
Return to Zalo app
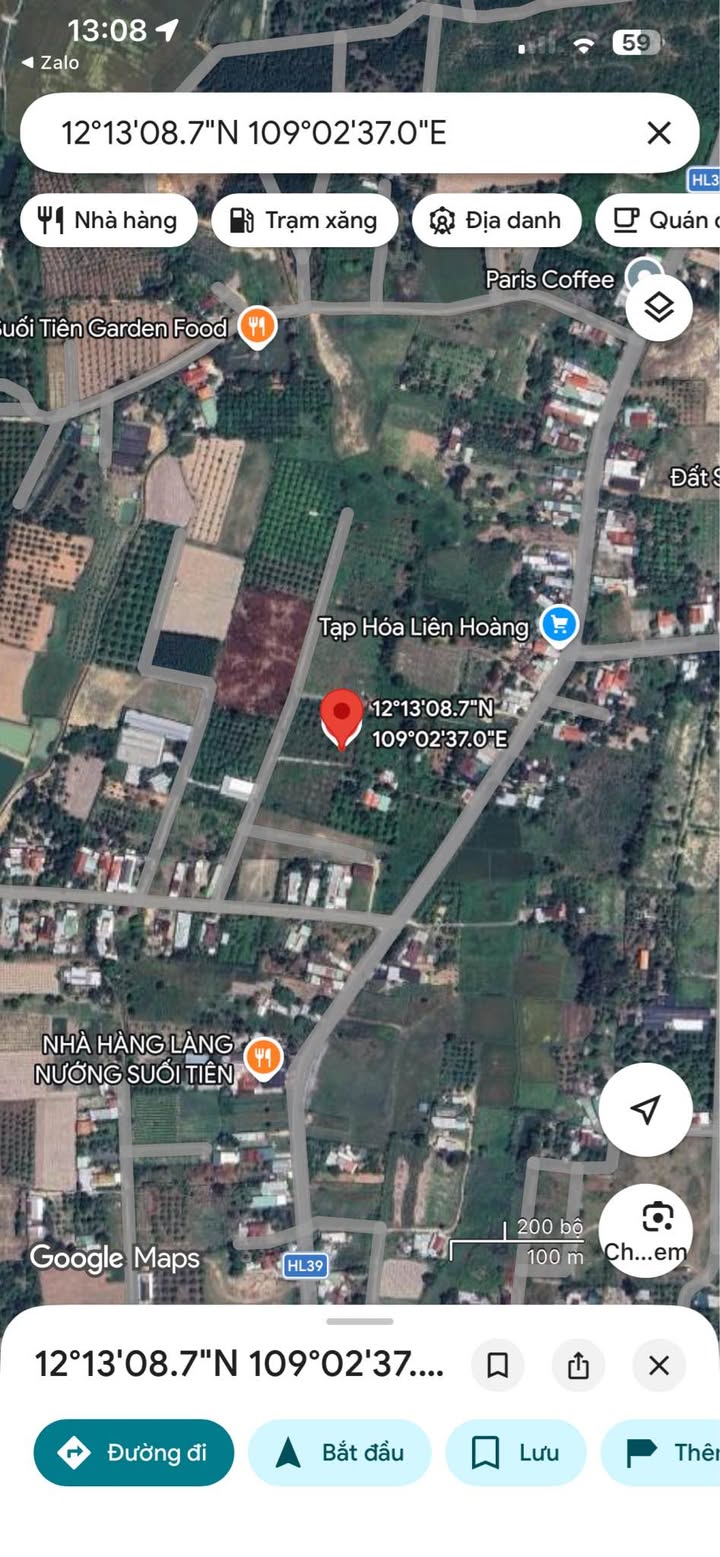click(x=50, y=62)
